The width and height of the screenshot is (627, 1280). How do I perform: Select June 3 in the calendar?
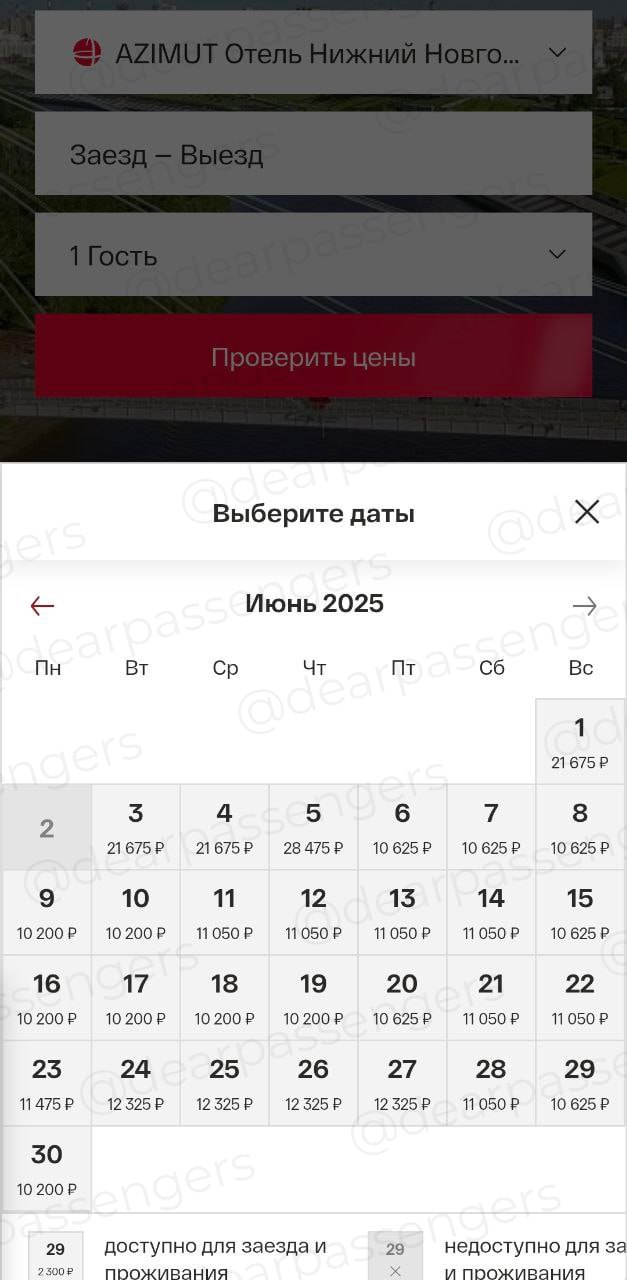[136, 827]
